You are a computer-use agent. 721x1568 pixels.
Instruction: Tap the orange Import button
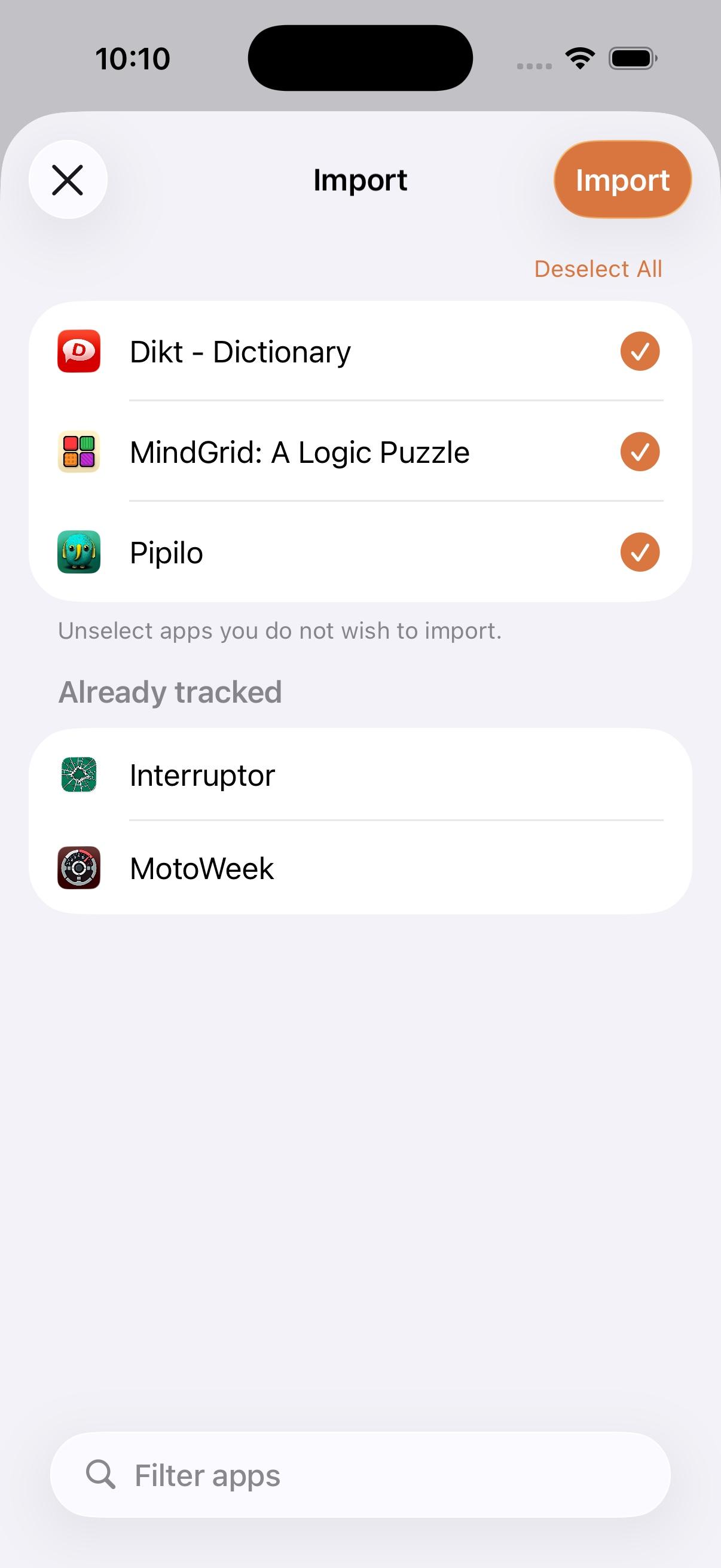click(x=622, y=180)
